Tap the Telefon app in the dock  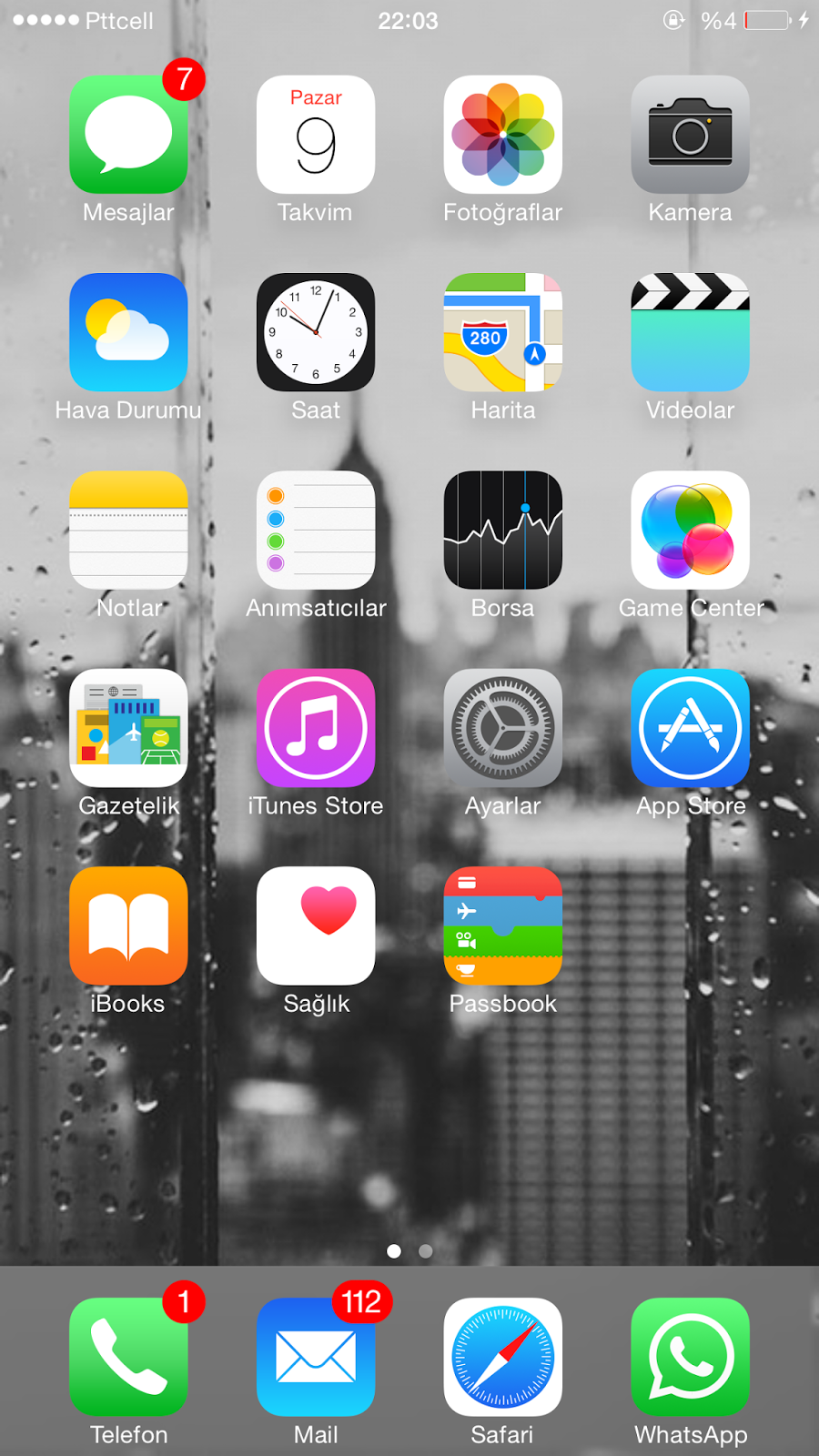coord(128,1357)
